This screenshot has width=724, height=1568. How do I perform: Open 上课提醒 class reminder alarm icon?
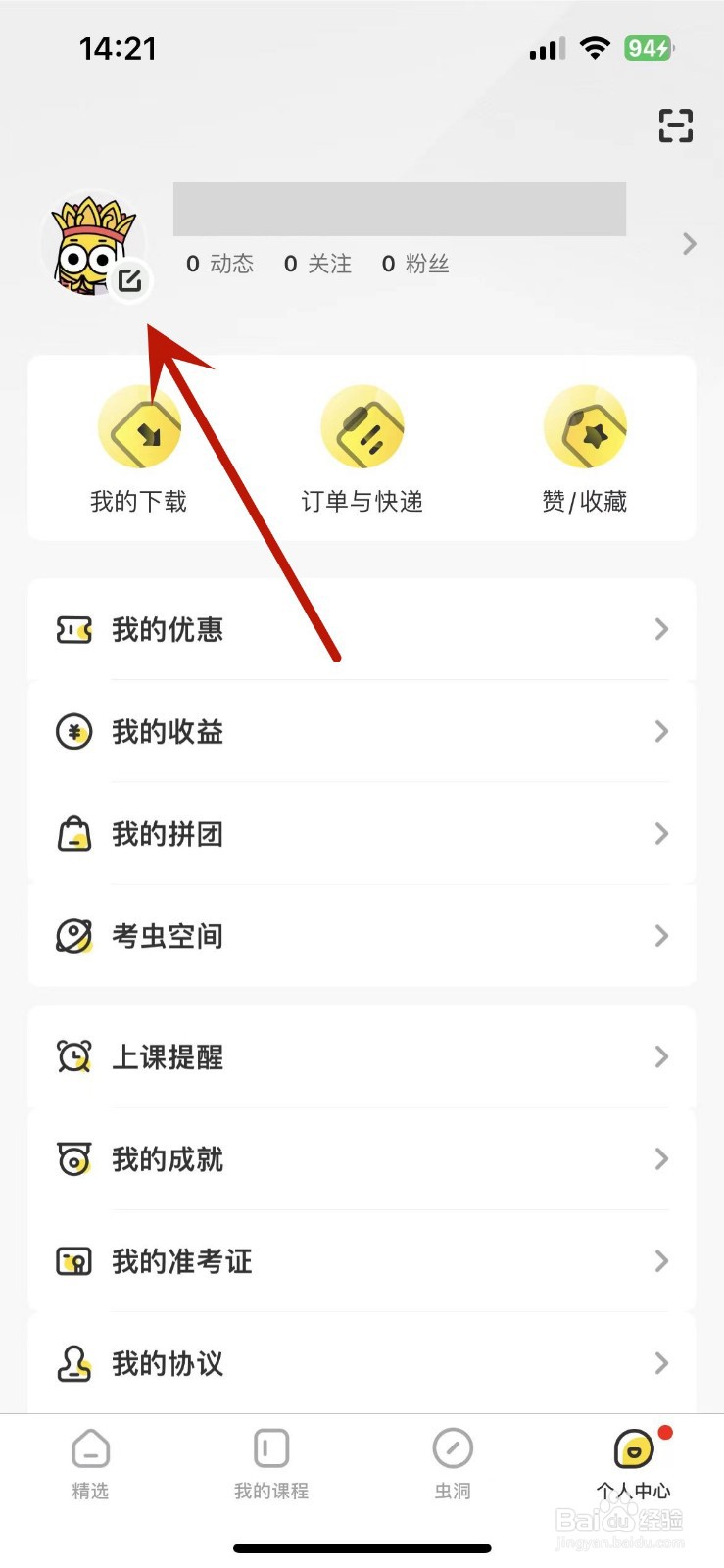(x=72, y=1056)
